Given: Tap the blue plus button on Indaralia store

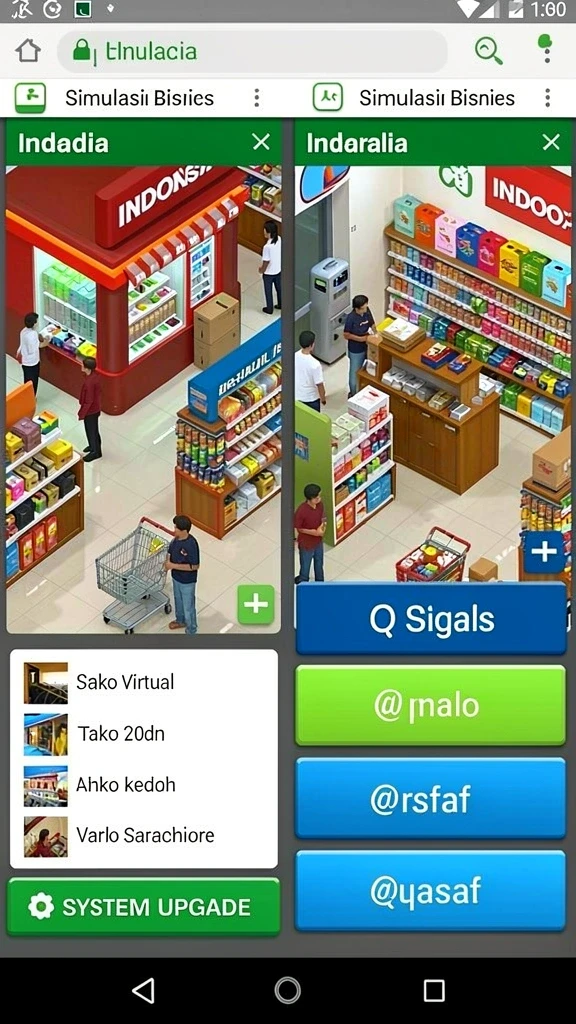Looking at the screenshot, I should (543, 552).
